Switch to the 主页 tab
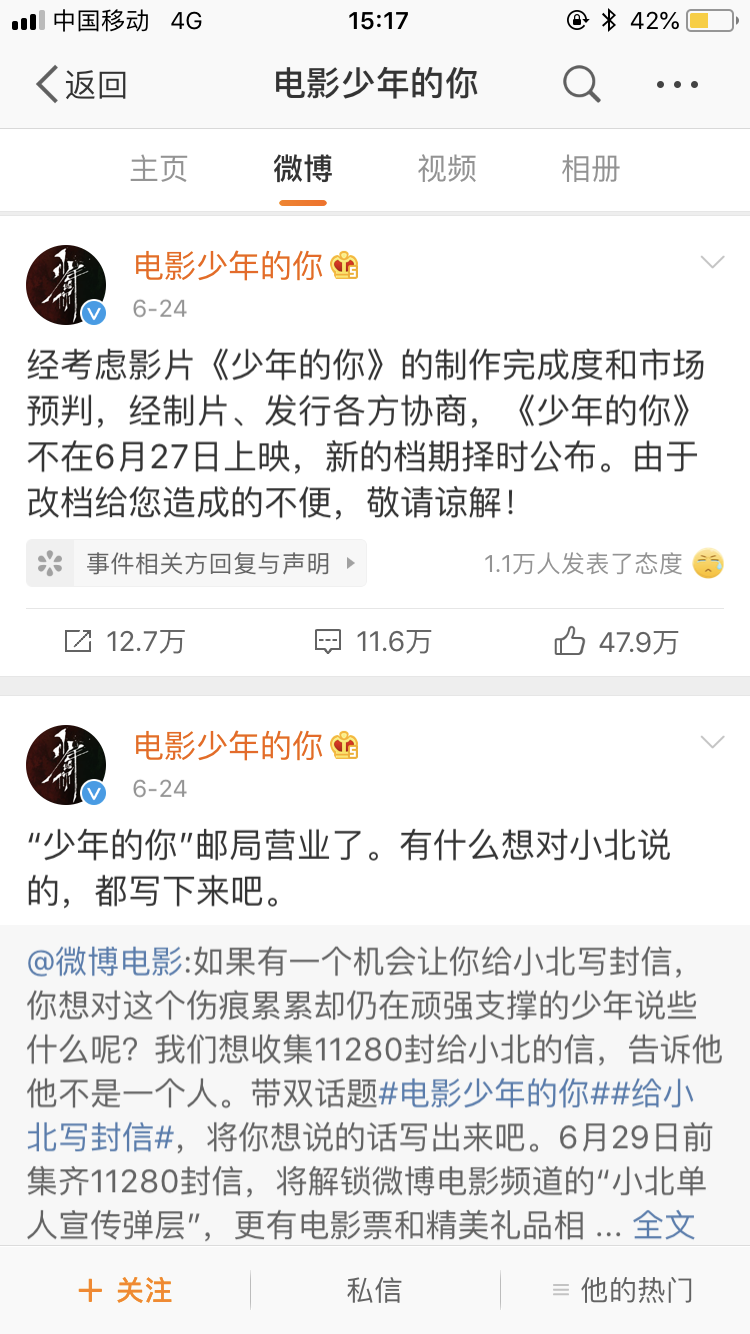750x1334 pixels. (159, 169)
